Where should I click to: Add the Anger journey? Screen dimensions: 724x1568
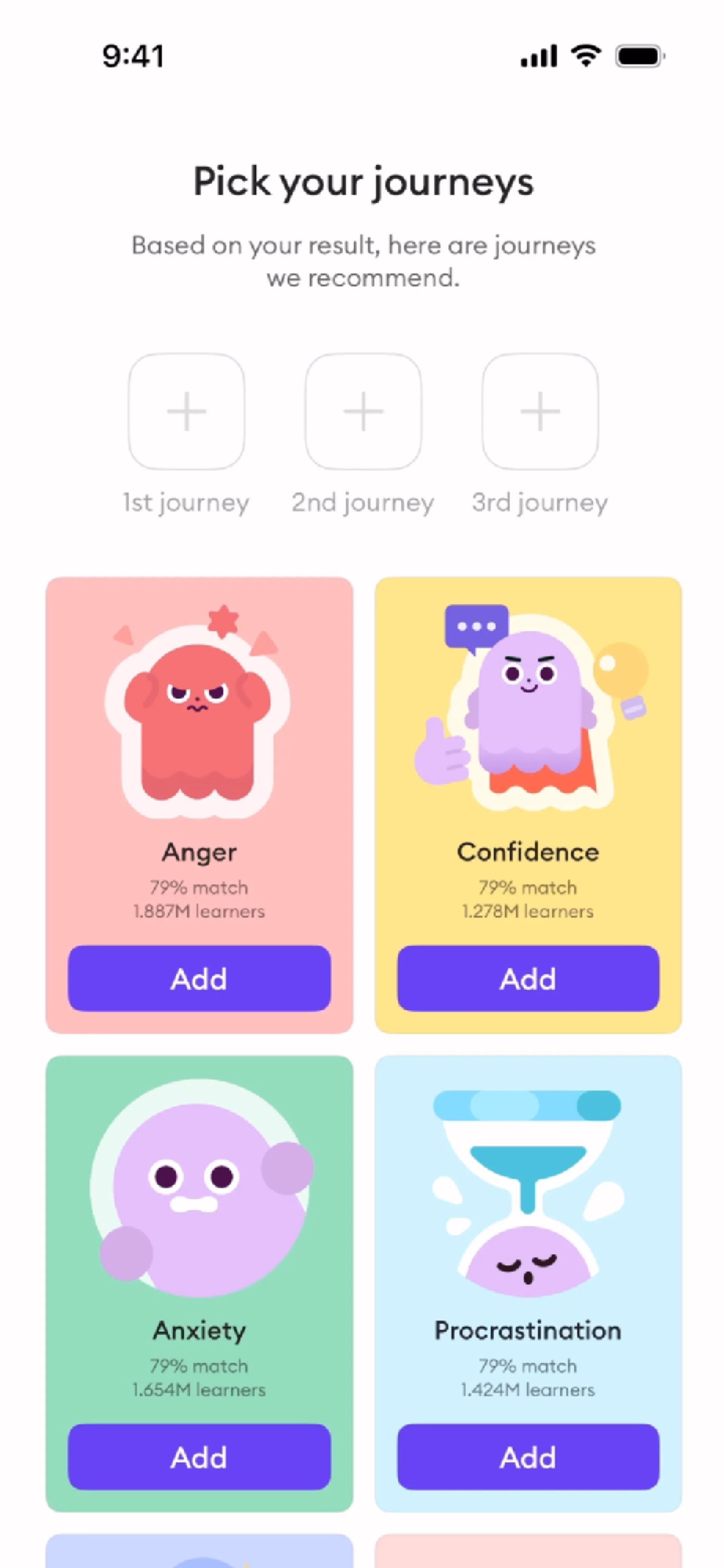coord(199,978)
